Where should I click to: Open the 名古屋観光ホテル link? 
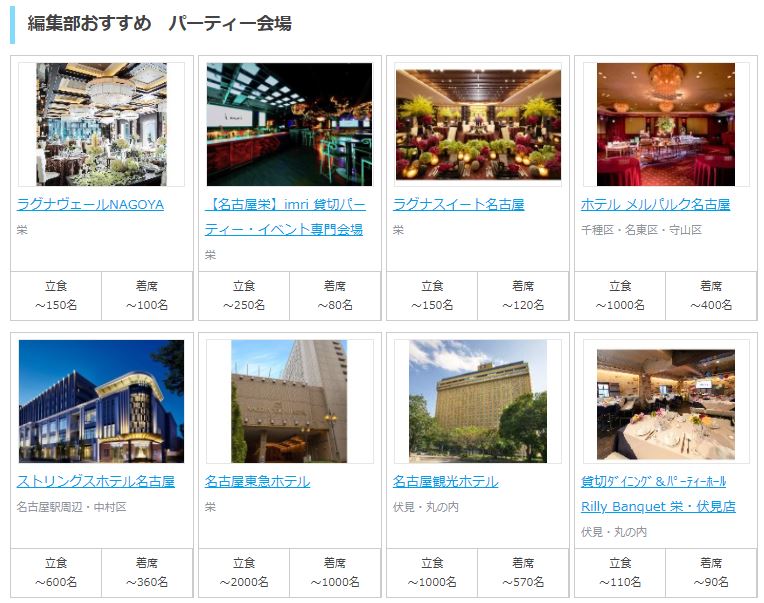pyautogui.click(x=445, y=481)
